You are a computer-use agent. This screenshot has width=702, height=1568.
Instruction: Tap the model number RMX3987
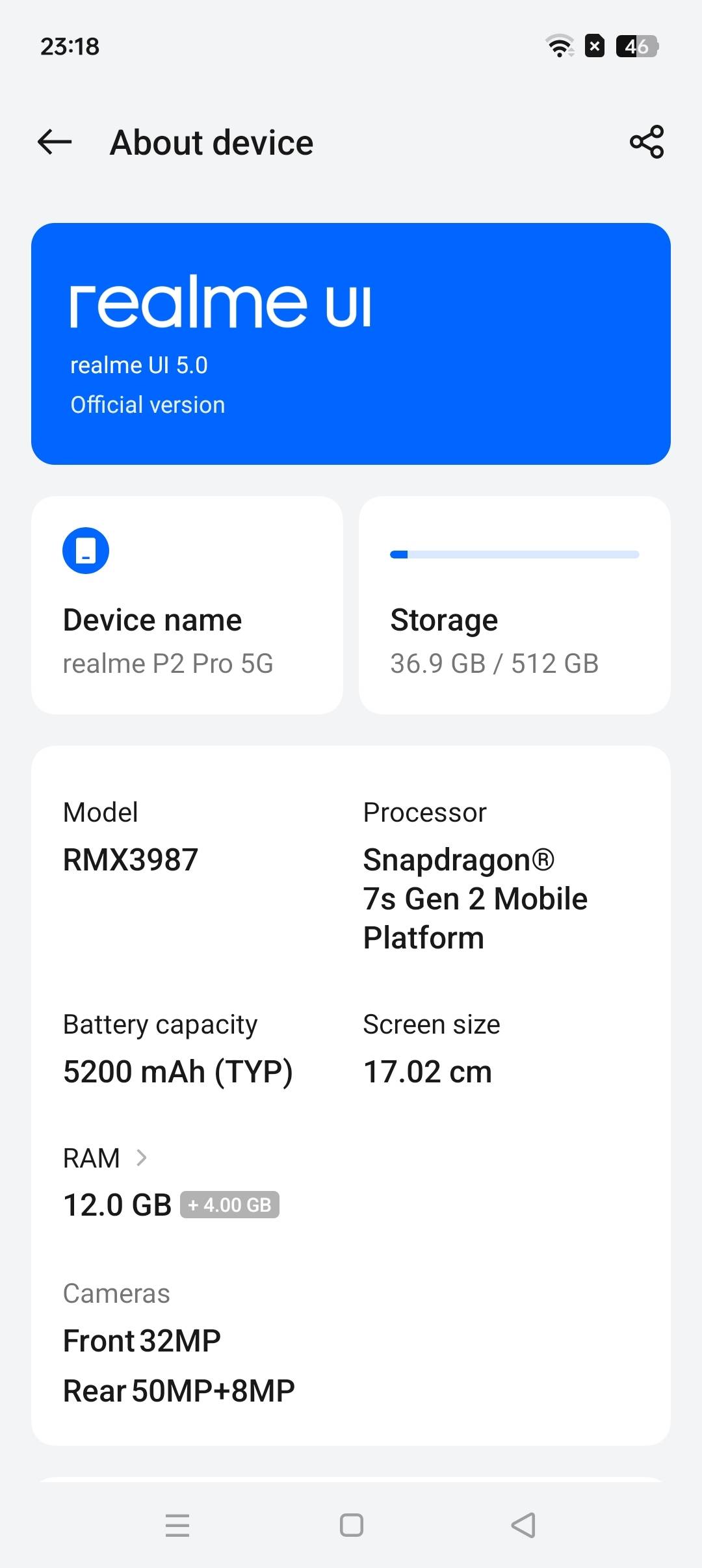(x=131, y=858)
